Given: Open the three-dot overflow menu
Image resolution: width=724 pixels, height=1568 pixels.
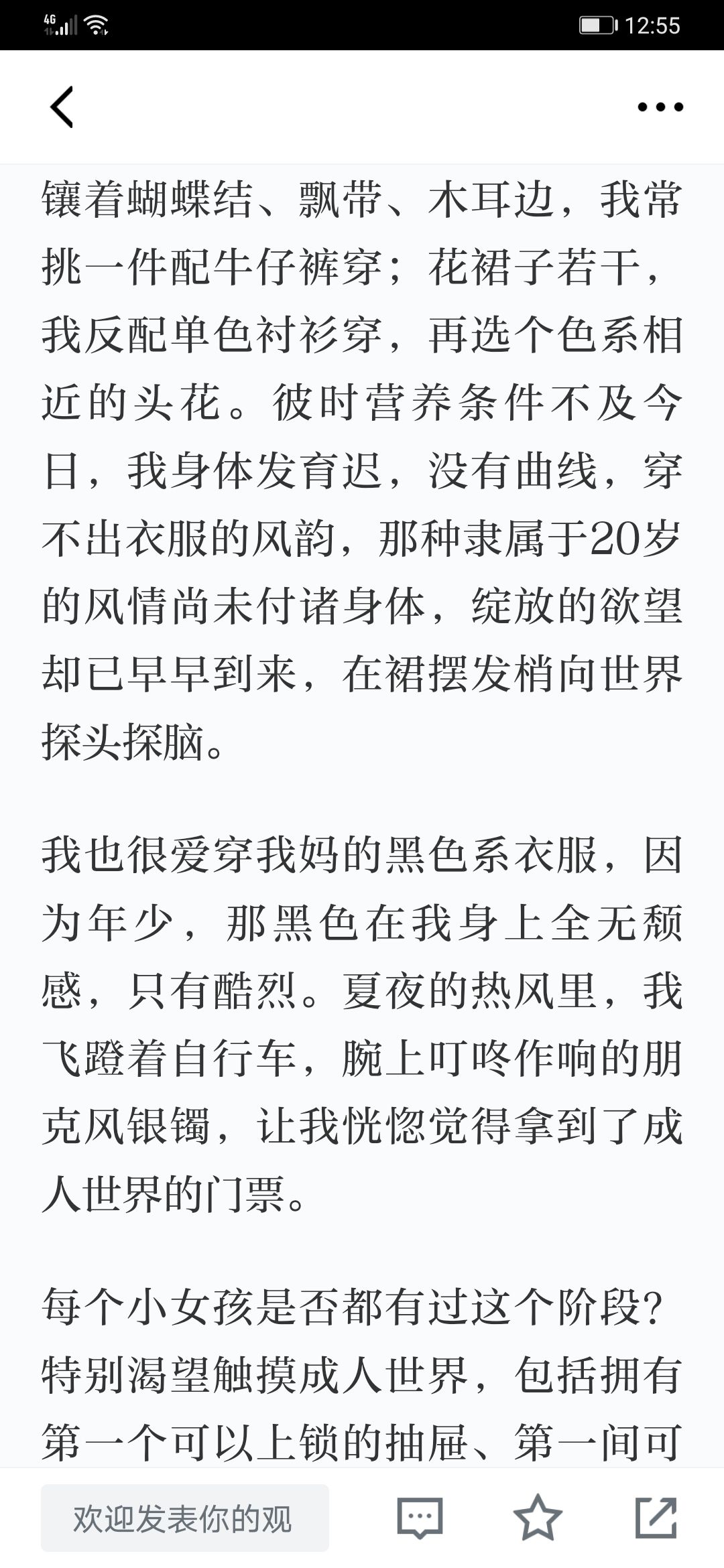Looking at the screenshot, I should 660,107.
